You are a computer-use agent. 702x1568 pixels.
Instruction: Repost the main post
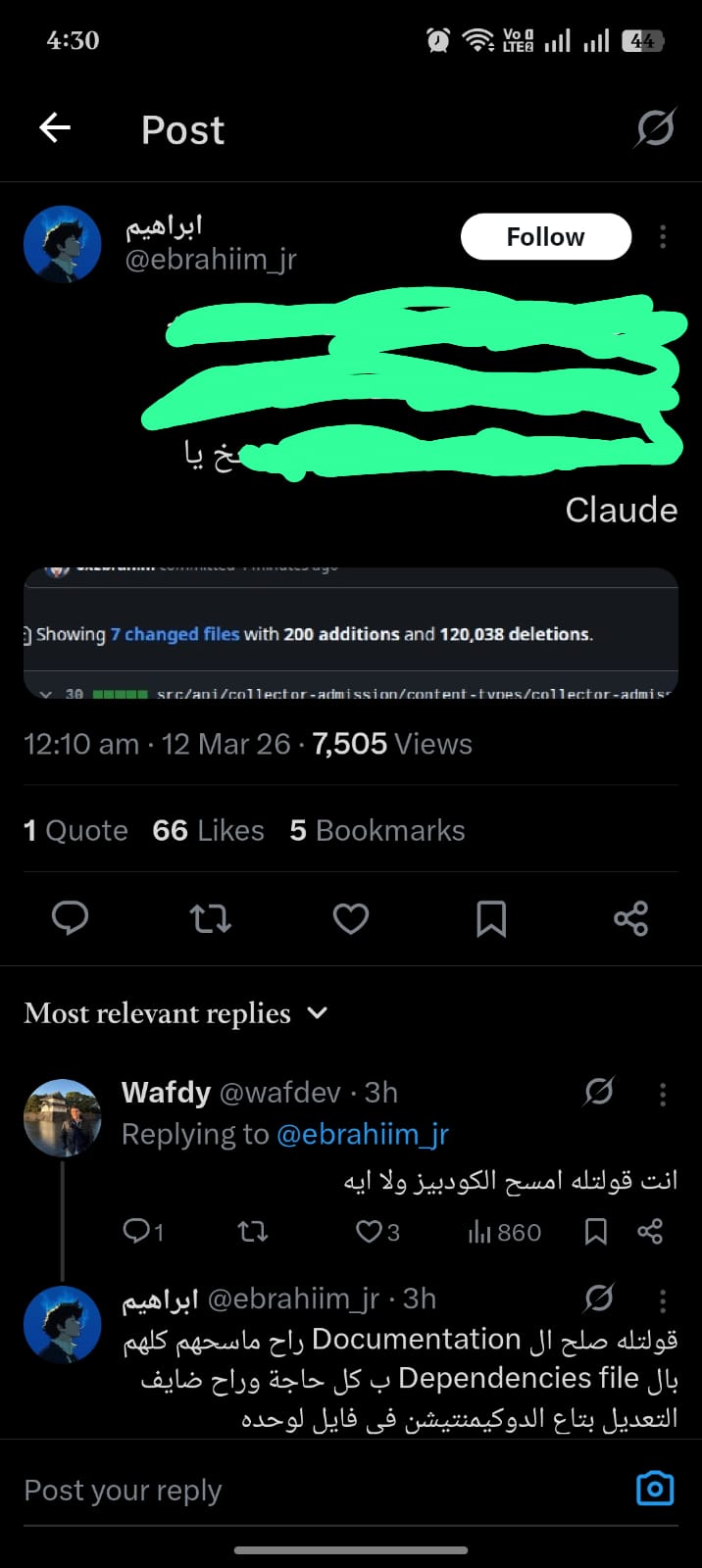(x=210, y=918)
